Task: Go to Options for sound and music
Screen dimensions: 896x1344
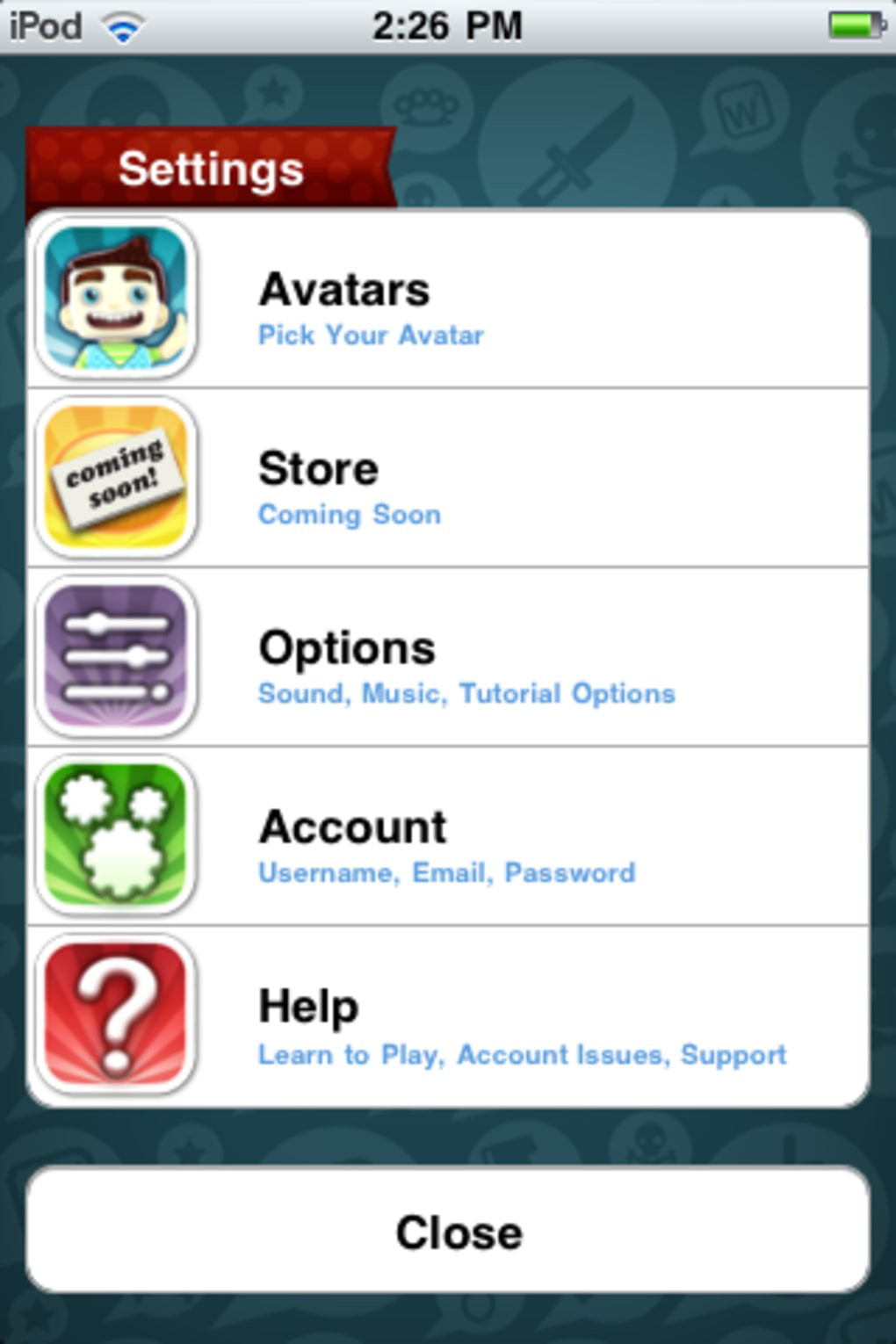Action: pyautogui.click(x=448, y=659)
